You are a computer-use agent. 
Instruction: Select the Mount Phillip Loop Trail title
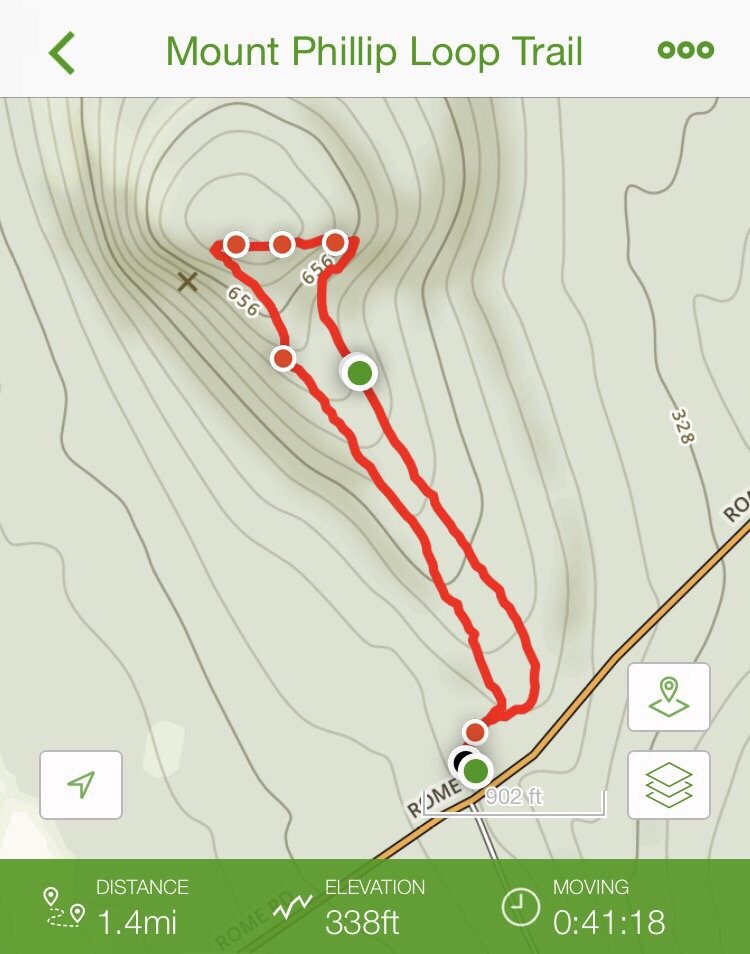375,52
